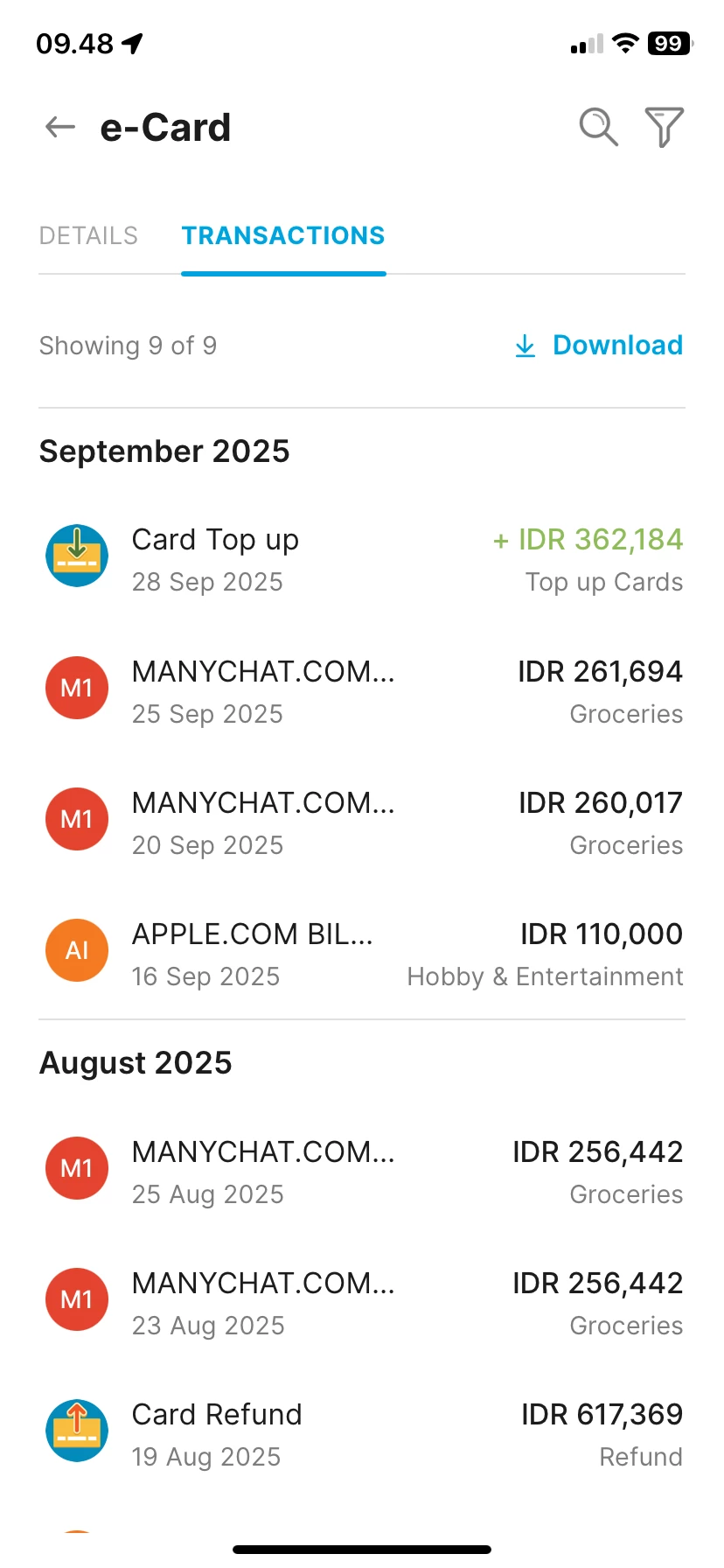
Task: View the MANYCHAT 20 Sep 2025 transaction
Action: coord(362,822)
